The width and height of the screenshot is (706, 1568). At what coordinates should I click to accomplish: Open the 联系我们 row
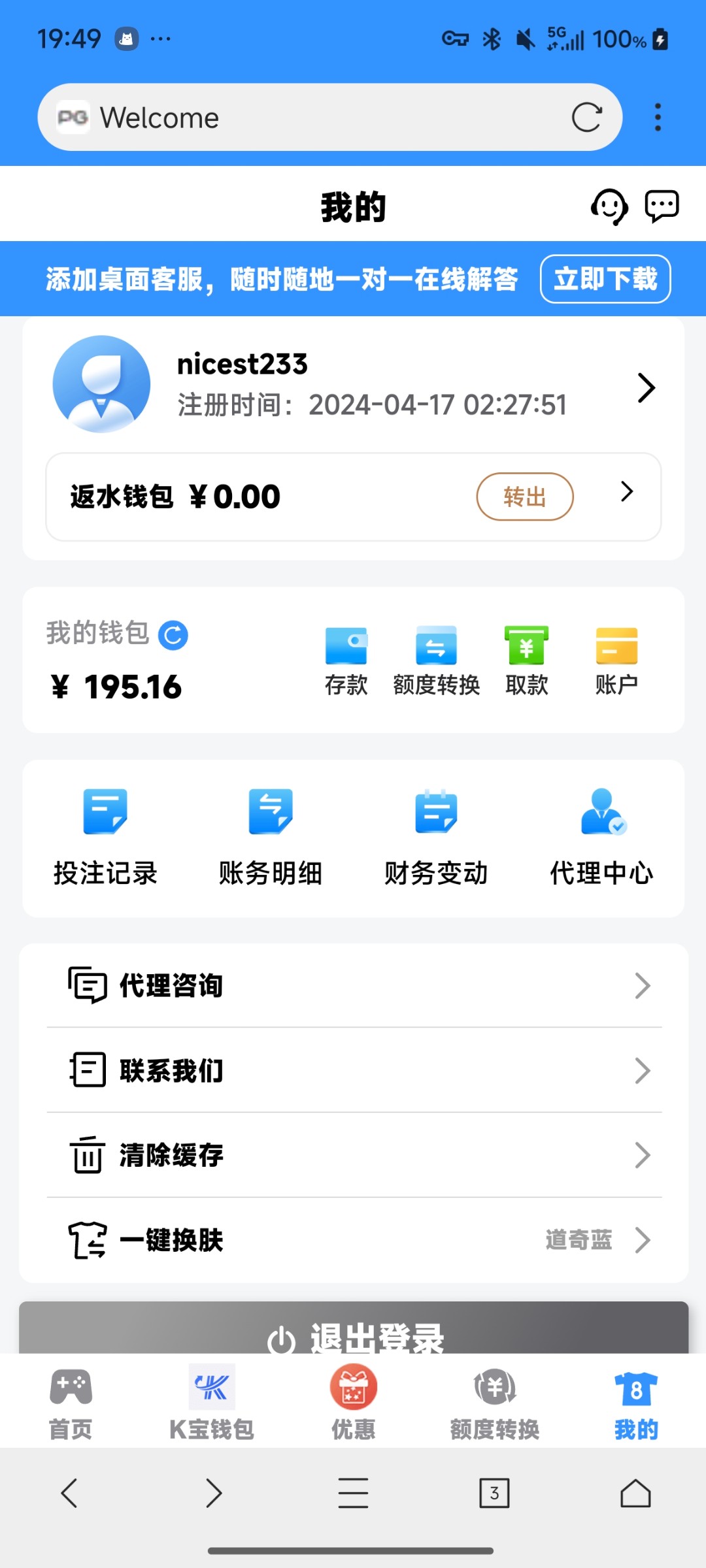pyautogui.click(x=354, y=1070)
